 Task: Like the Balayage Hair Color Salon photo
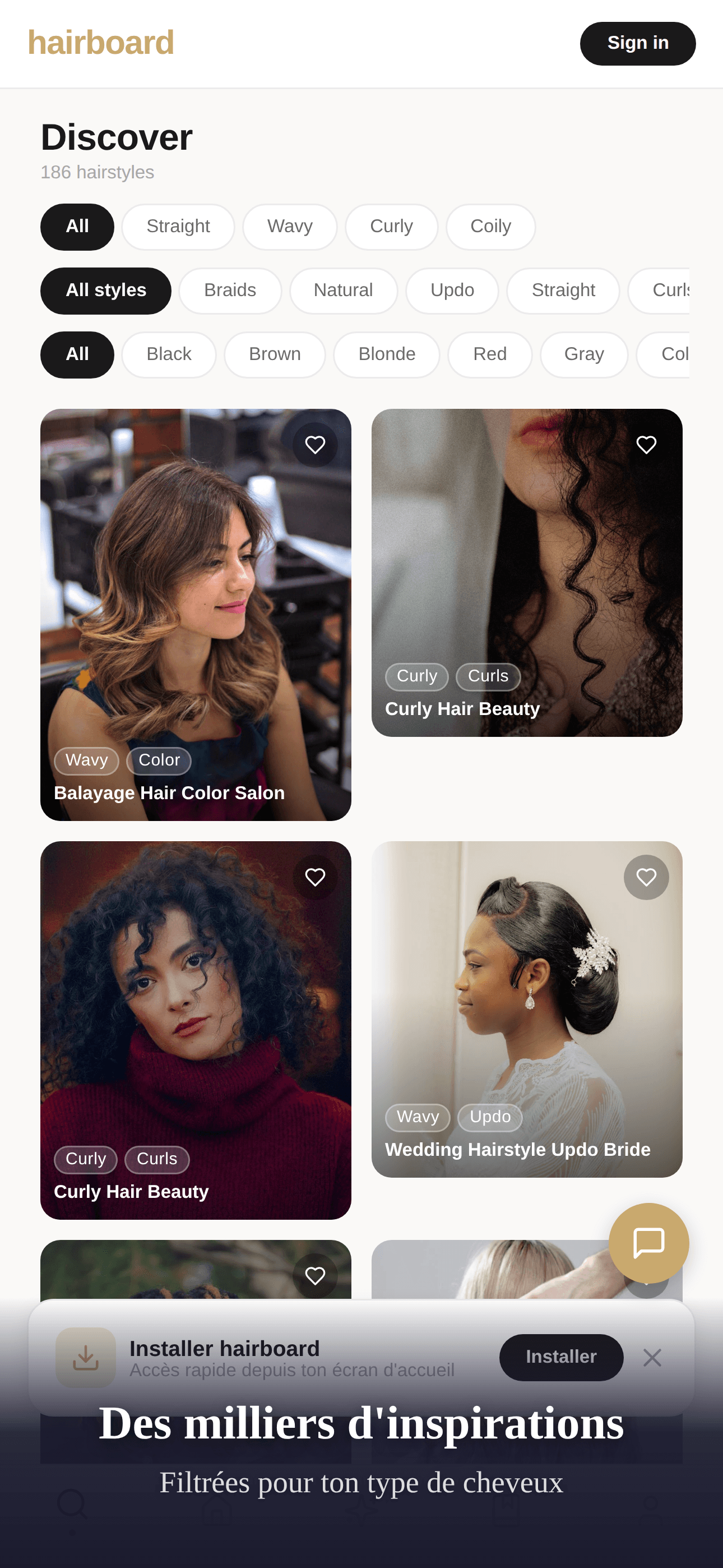[x=314, y=445]
